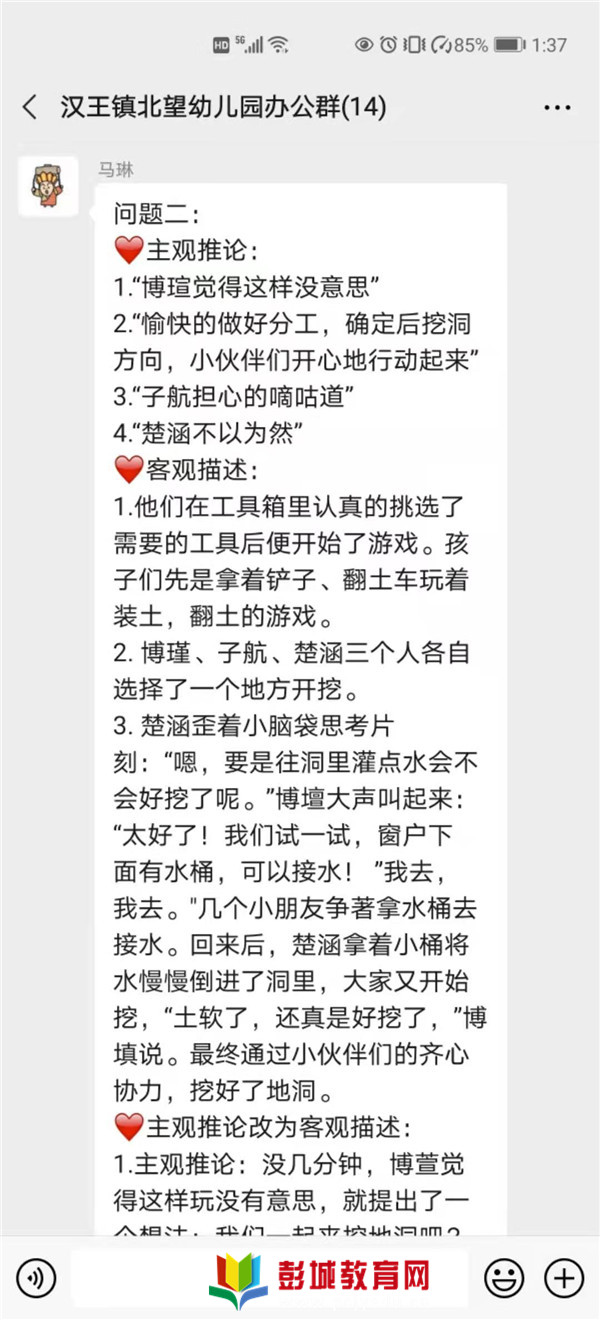Open the group chat options menu
600x1320 pixels.
tap(556, 108)
